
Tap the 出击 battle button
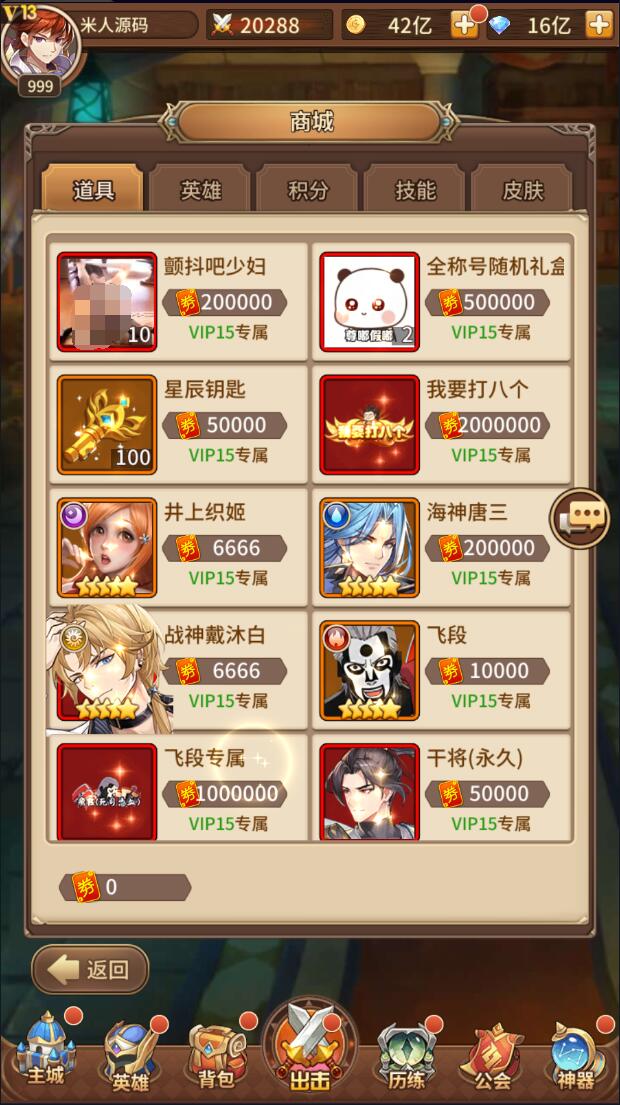click(310, 1050)
